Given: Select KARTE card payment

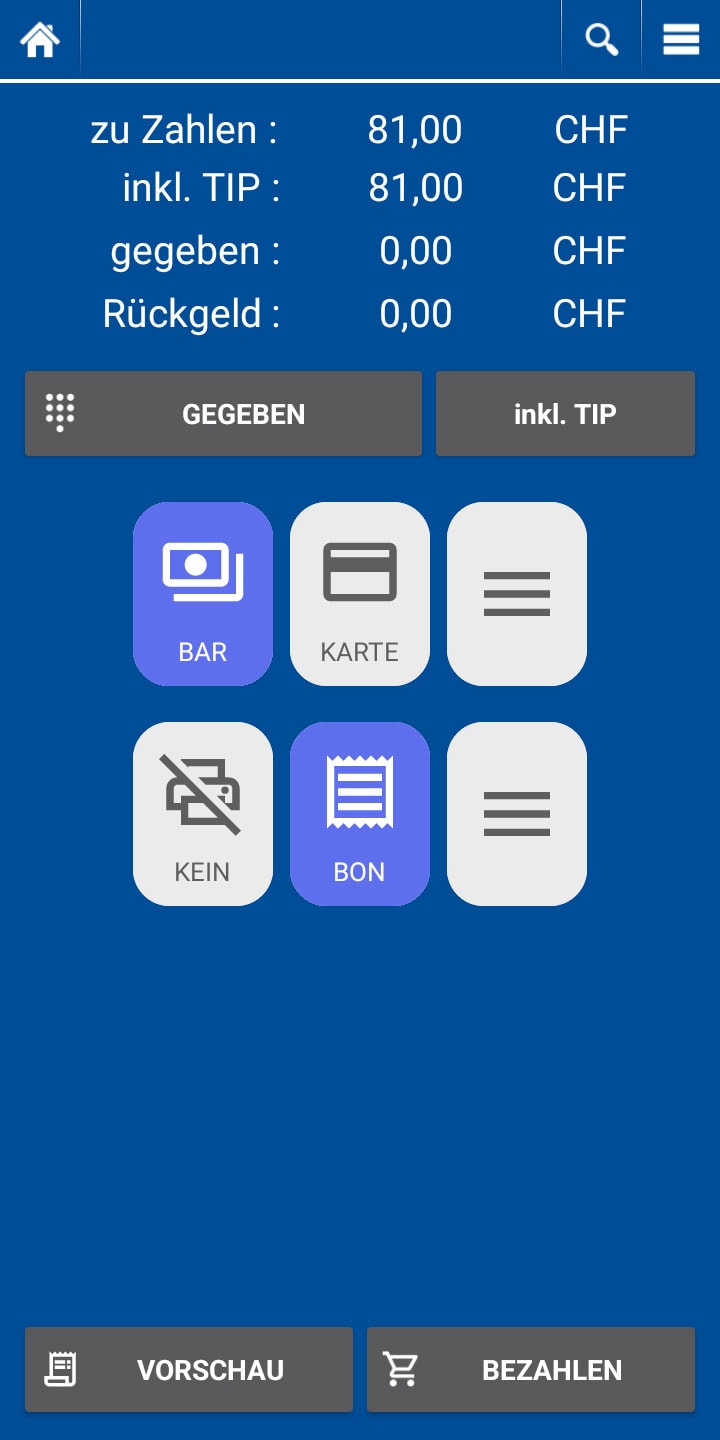Looking at the screenshot, I should [360, 594].
